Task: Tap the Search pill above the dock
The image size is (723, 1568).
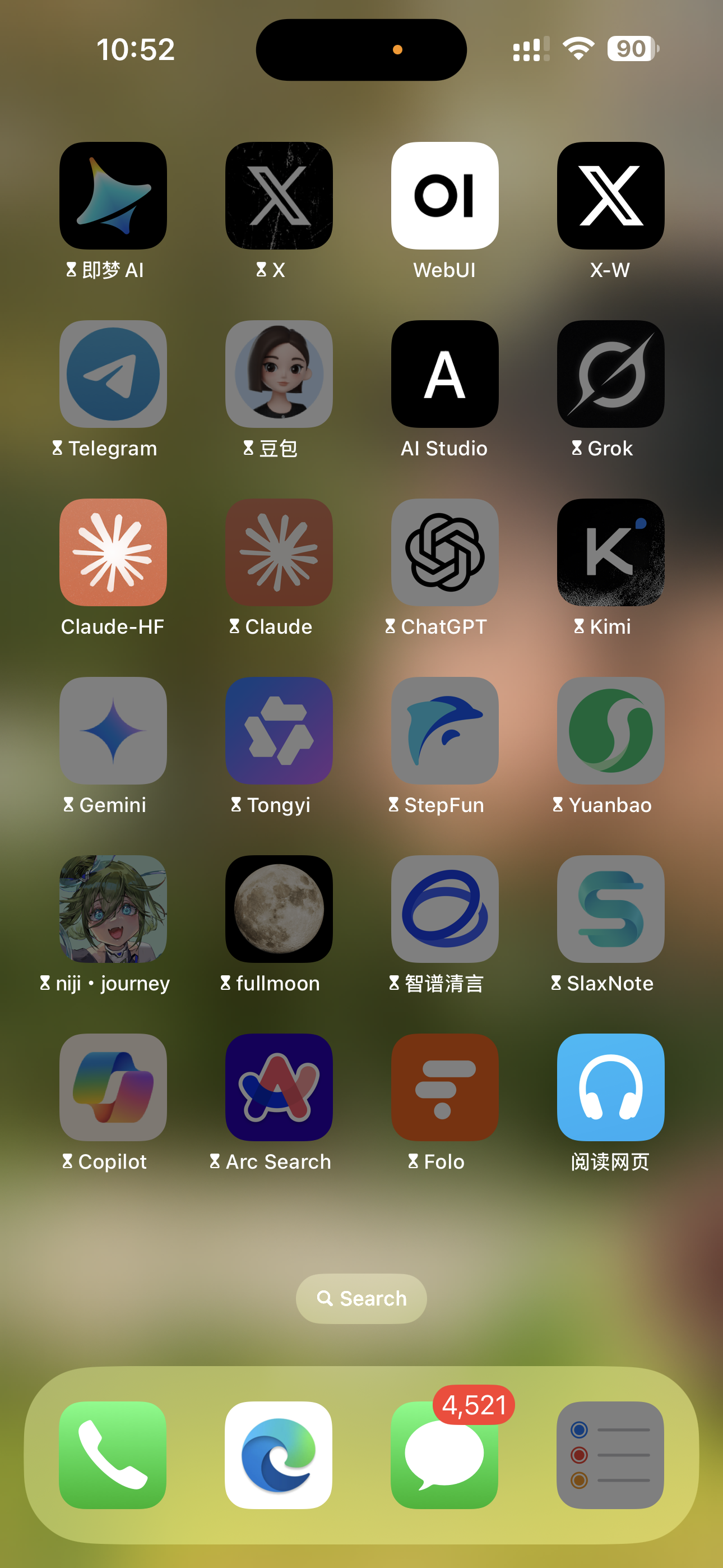Action: coord(361,1298)
